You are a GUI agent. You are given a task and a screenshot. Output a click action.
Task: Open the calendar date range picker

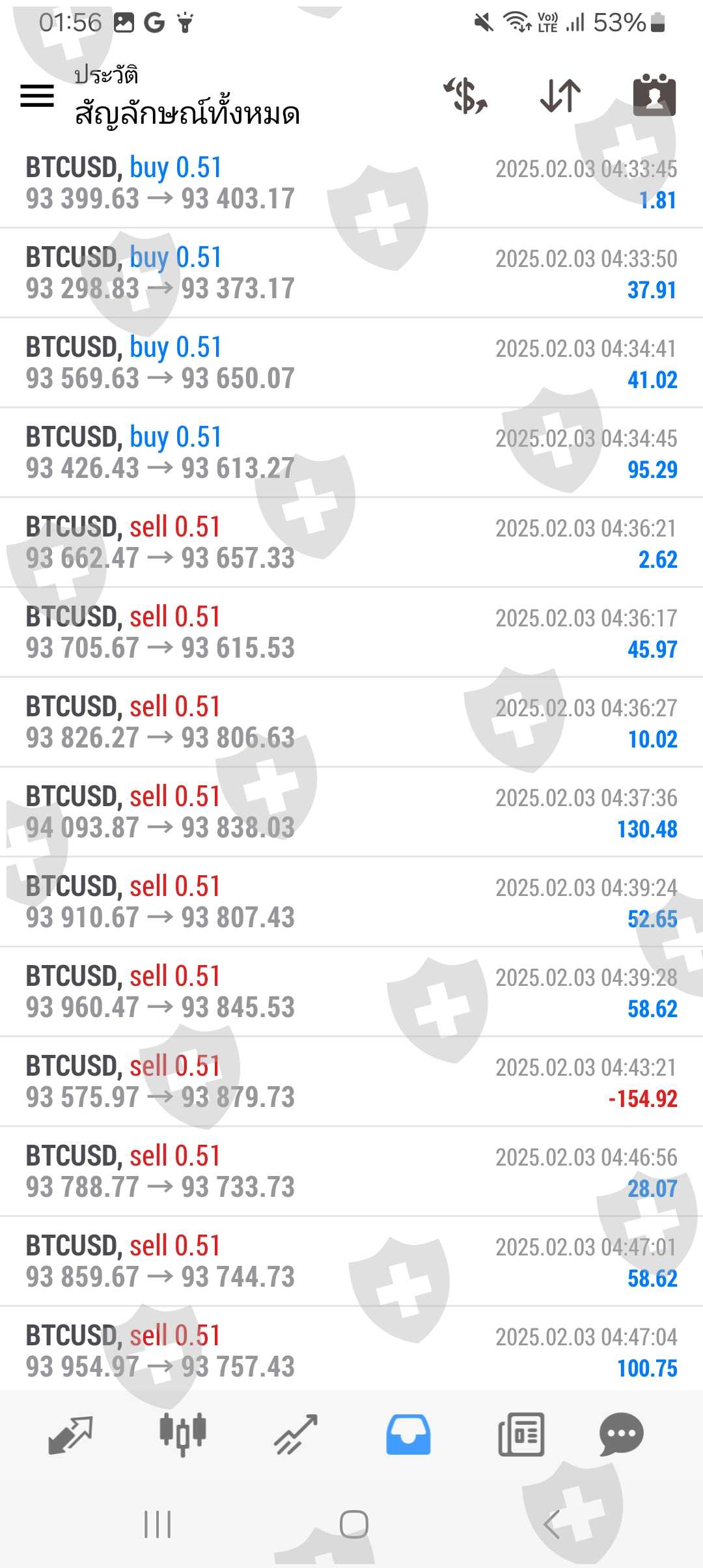[x=654, y=96]
